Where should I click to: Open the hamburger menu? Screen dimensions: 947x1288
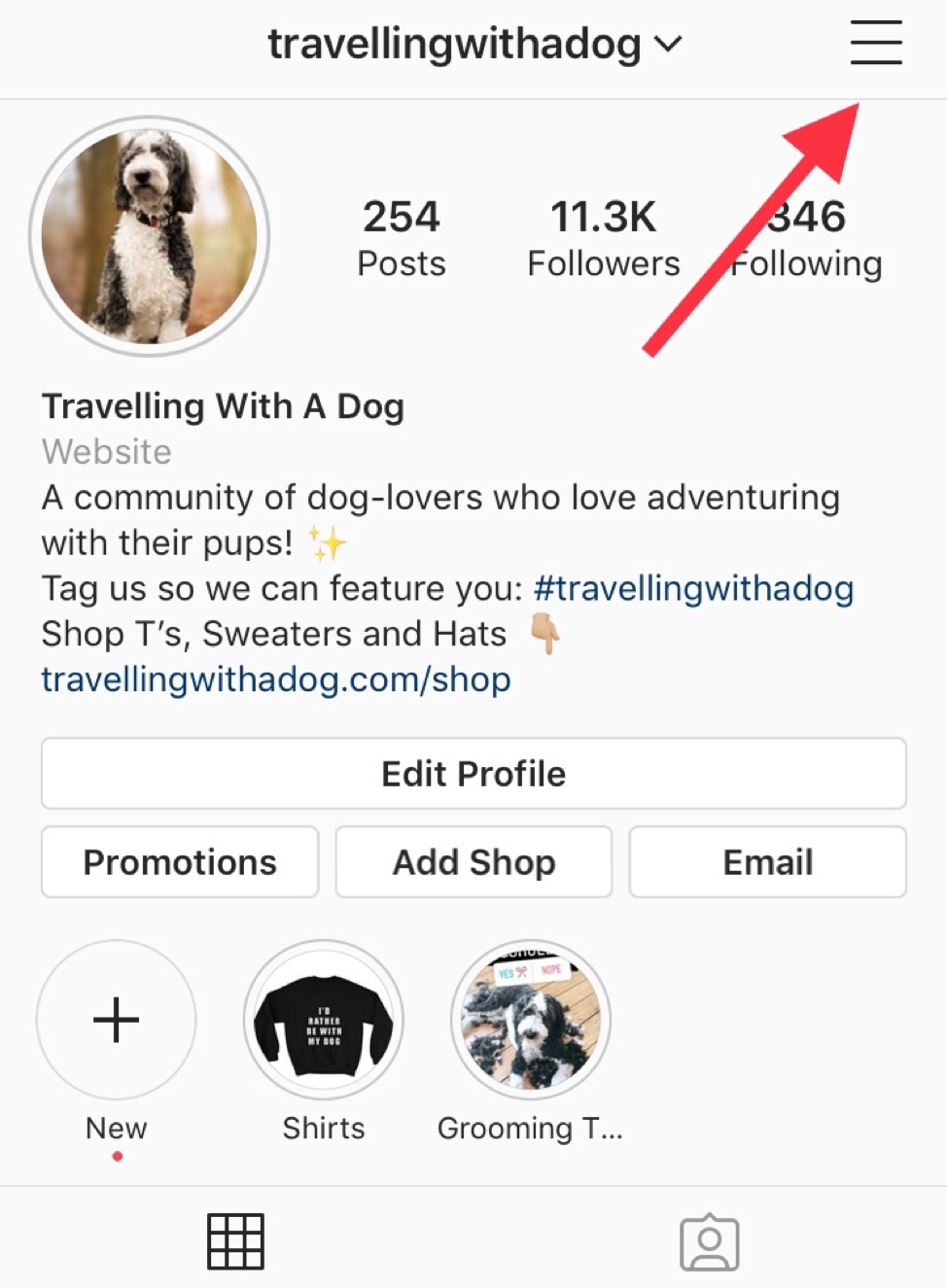875,44
